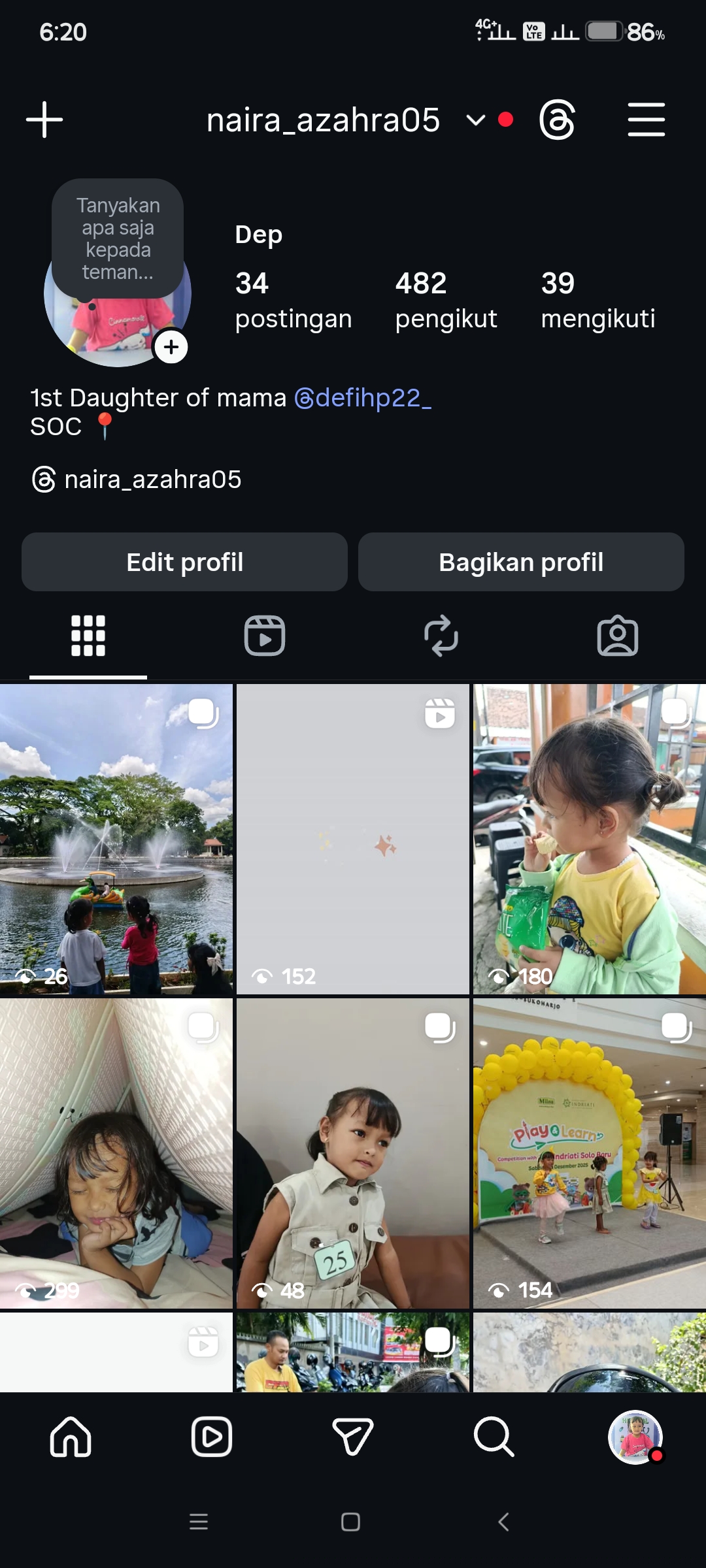Open the fountain post with 26 views
The image size is (706, 1568).
coord(116,839)
